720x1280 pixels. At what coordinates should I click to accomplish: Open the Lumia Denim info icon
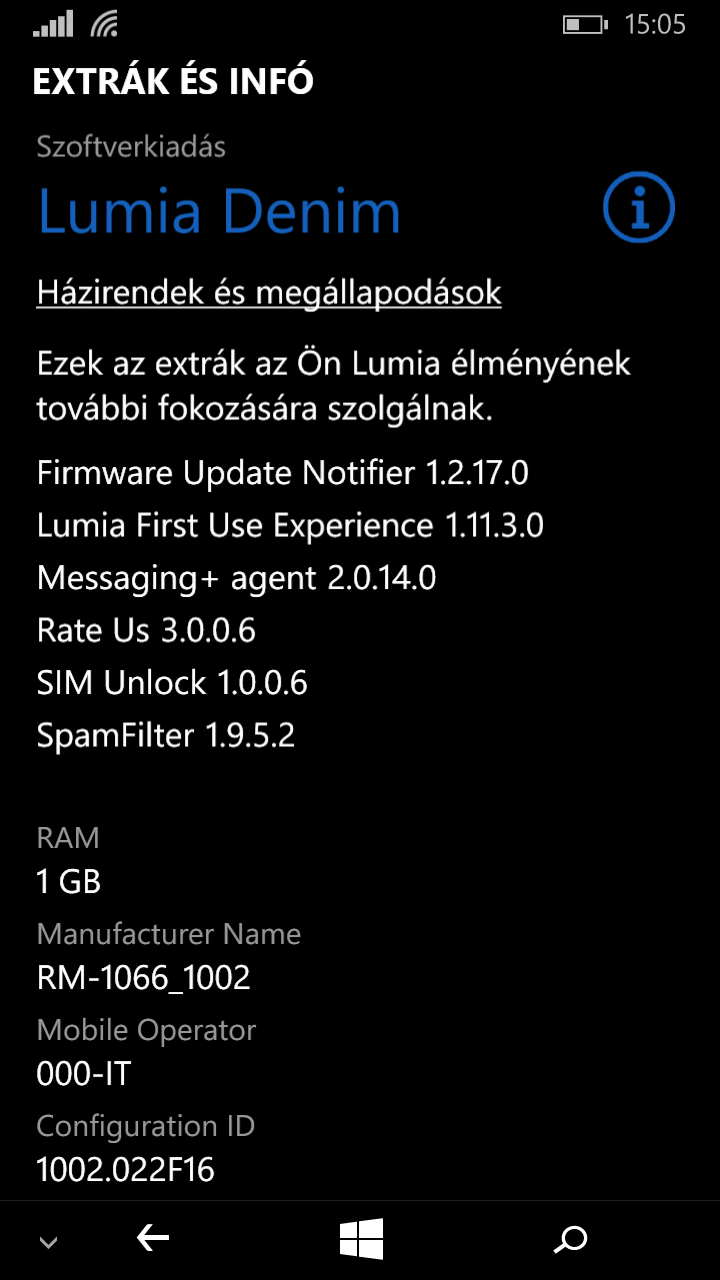[639, 207]
